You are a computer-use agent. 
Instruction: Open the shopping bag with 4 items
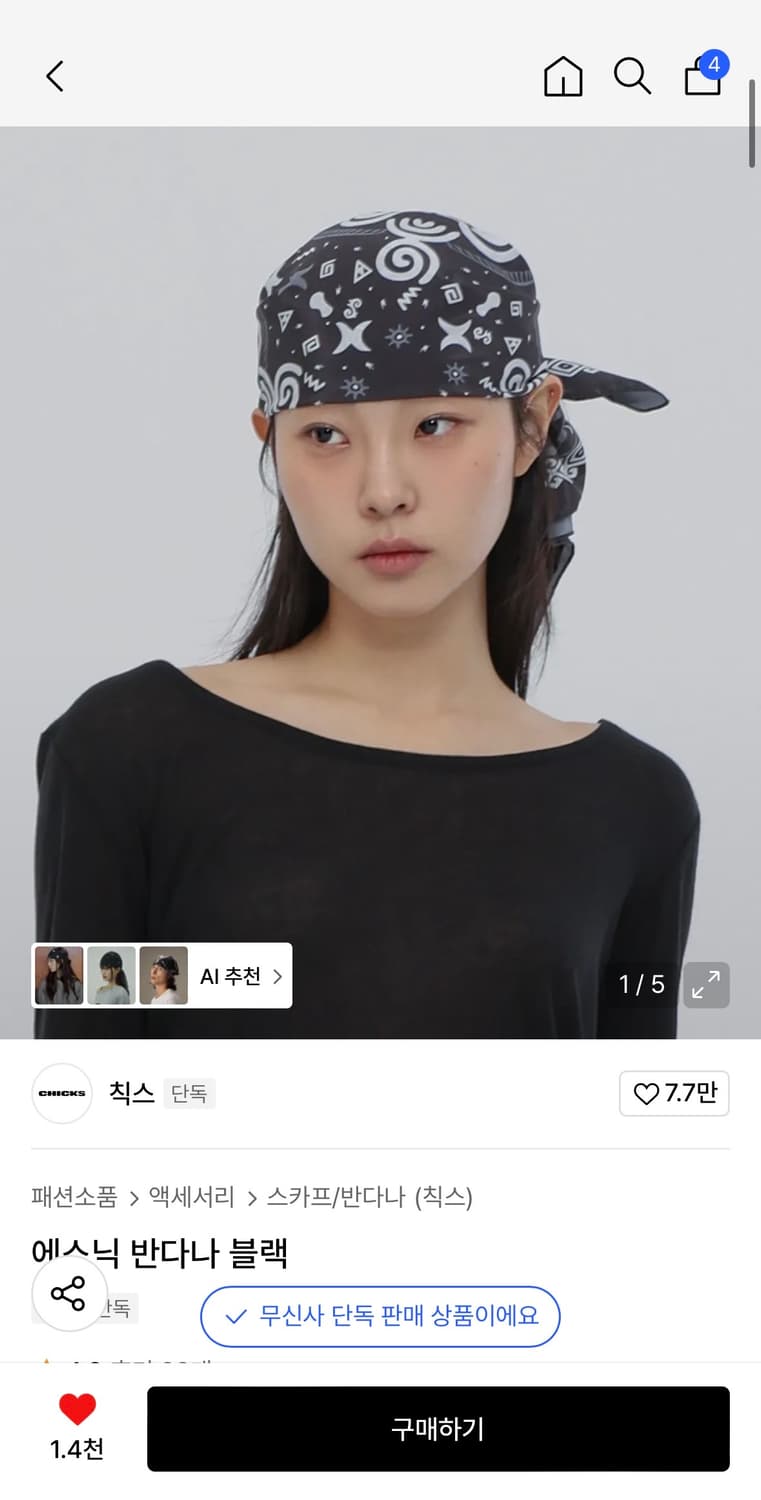pyautogui.click(x=702, y=77)
